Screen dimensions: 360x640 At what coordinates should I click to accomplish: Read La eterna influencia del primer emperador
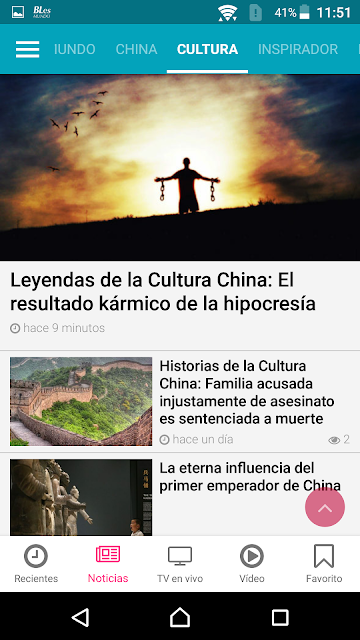pos(180,494)
